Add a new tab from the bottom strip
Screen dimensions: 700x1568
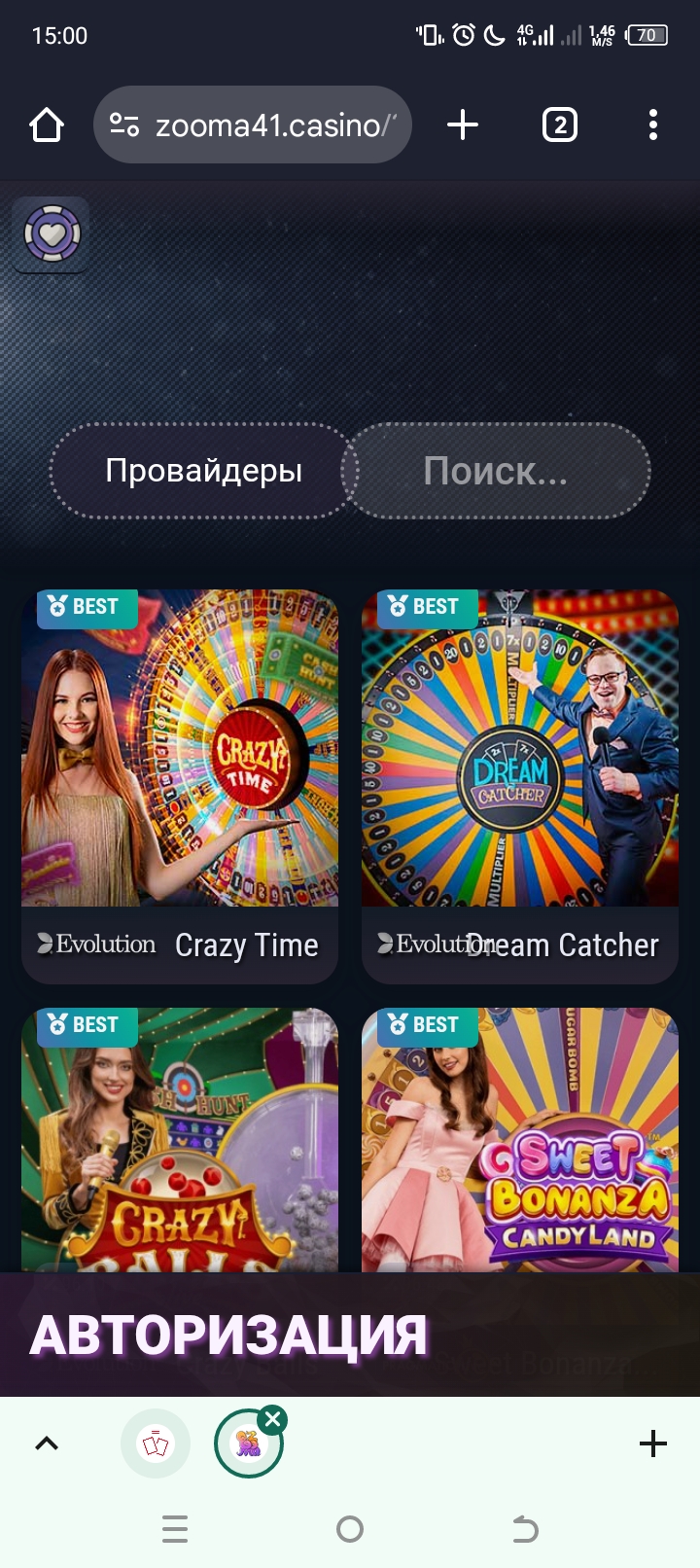(x=652, y=1443)
